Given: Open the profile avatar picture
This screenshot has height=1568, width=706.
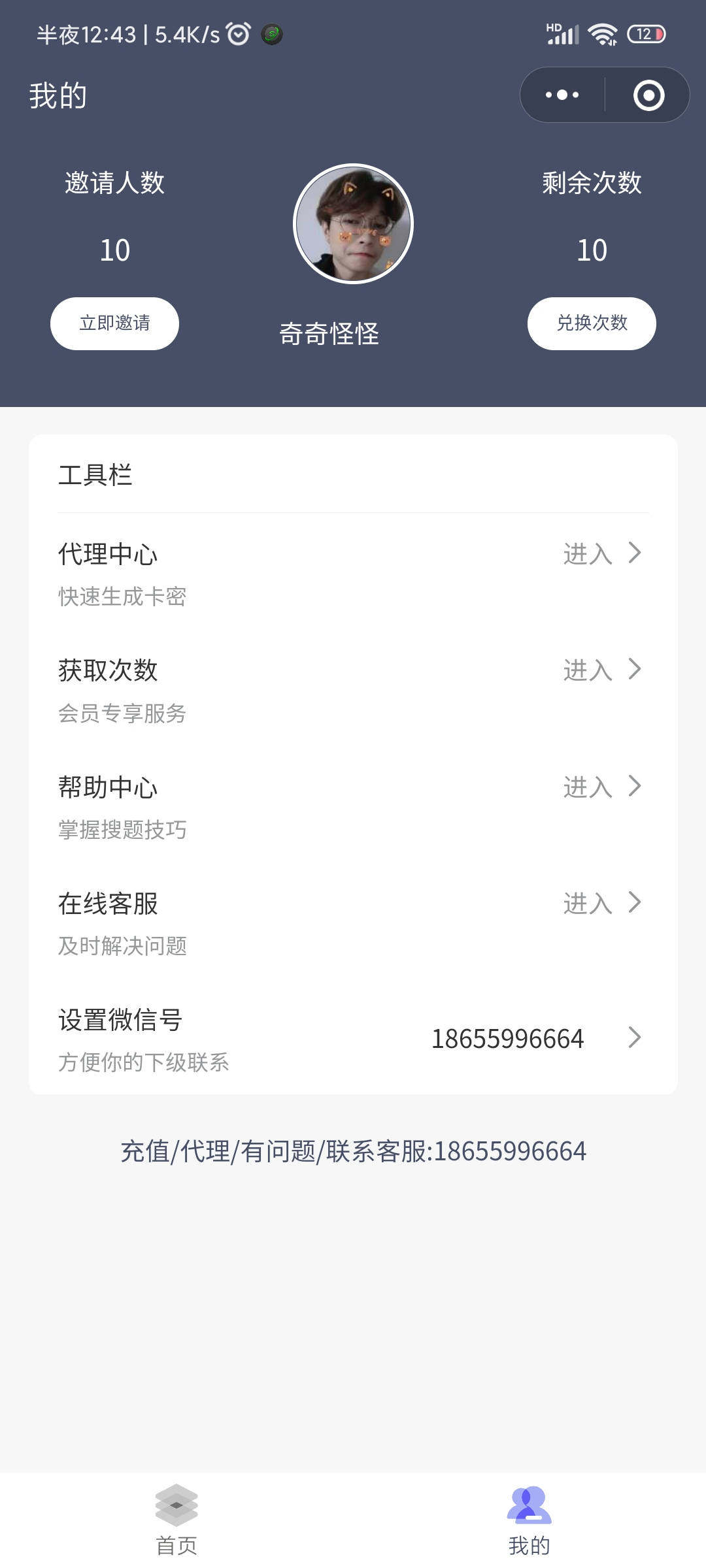Looking at the screenshot, I should (353, 223).
